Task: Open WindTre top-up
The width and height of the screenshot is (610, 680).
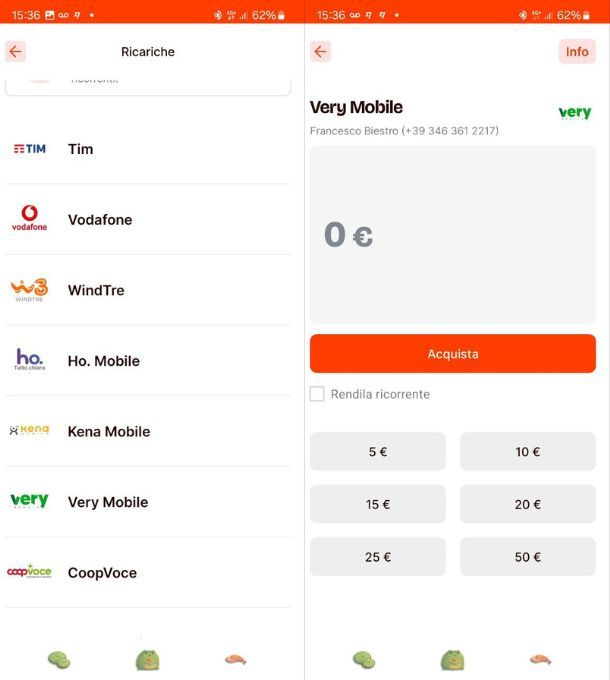Action: coord(148,290)
